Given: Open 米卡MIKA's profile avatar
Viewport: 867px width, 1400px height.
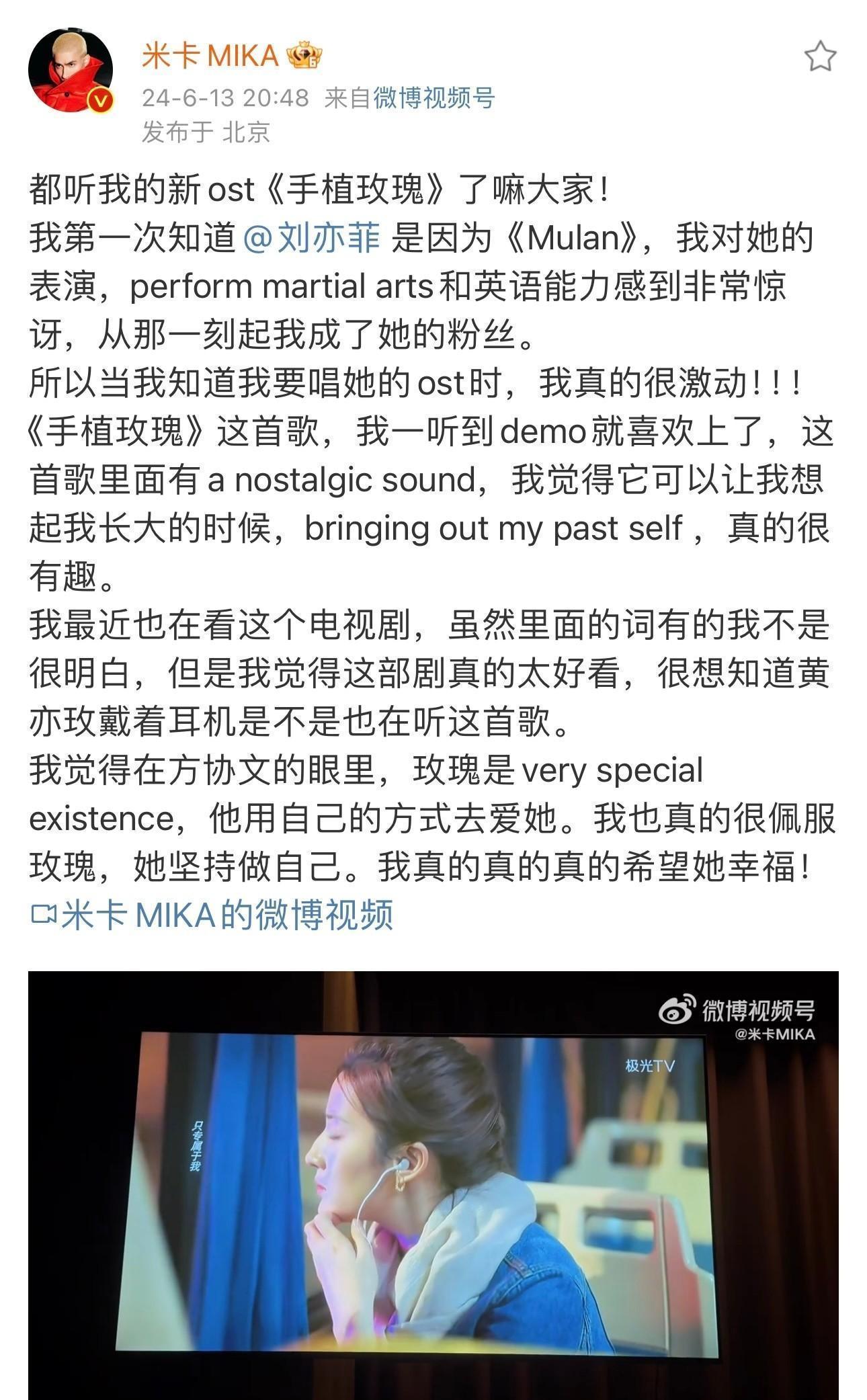Looking at the screenshot, I should tap(70, 71).
